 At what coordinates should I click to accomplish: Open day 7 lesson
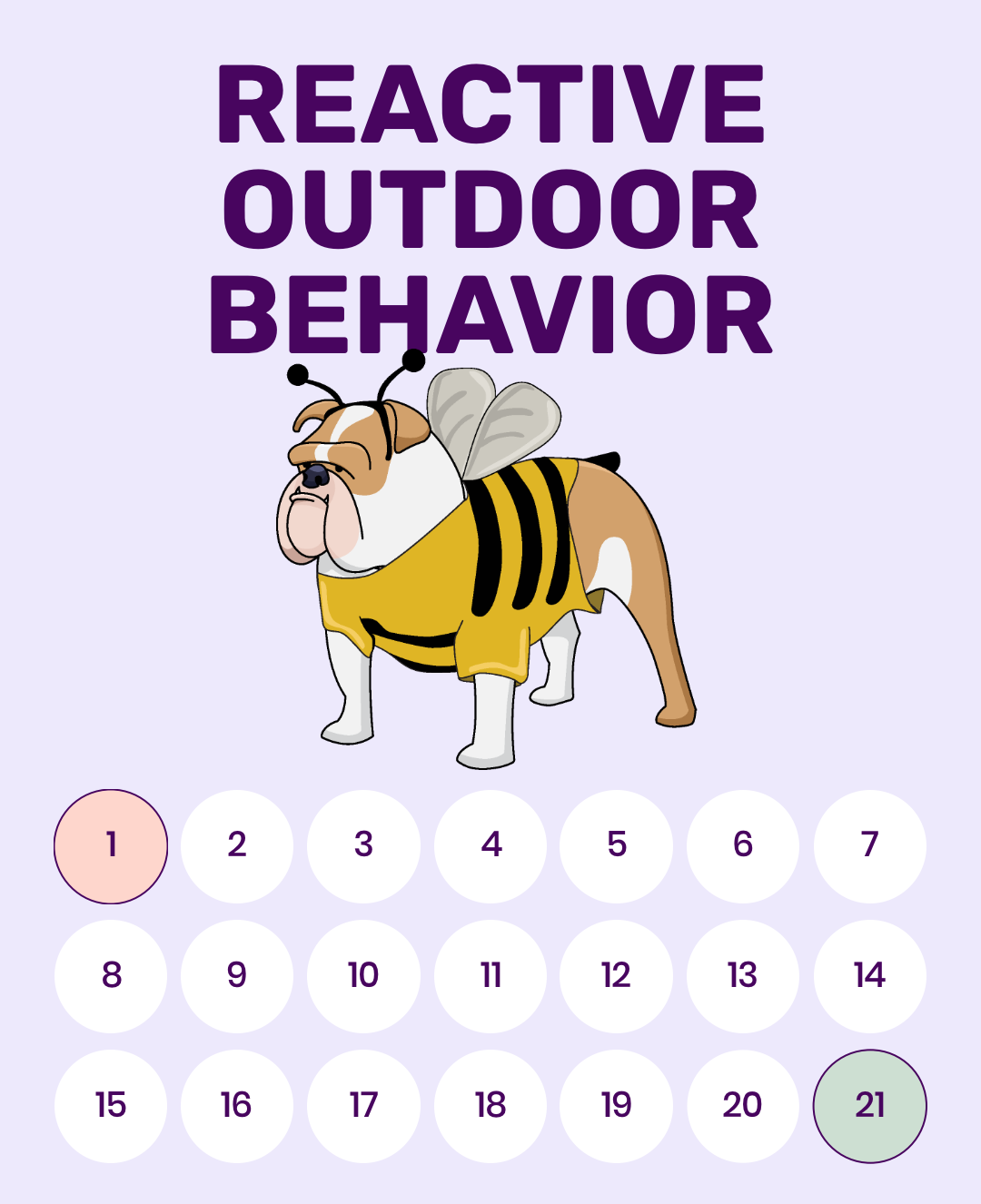point(870,846)
